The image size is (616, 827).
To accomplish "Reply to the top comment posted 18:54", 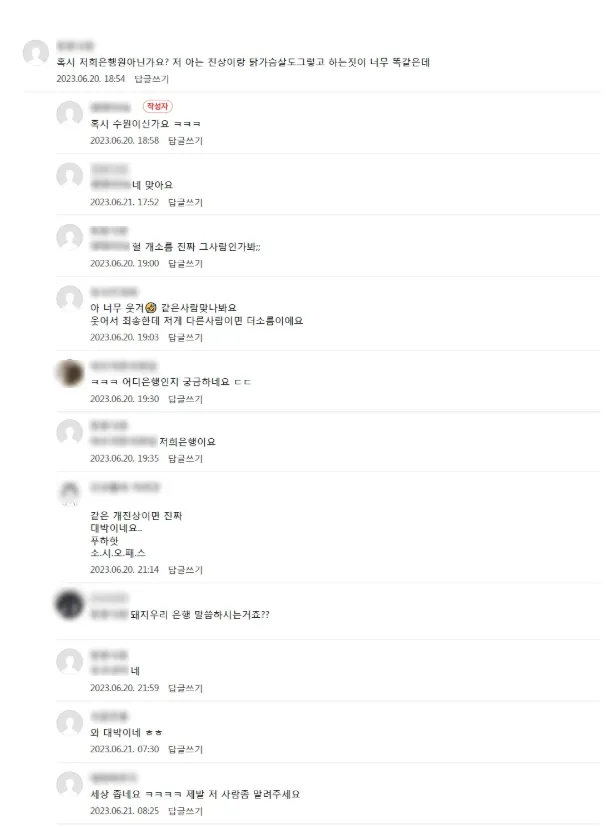I will point(152,78).
